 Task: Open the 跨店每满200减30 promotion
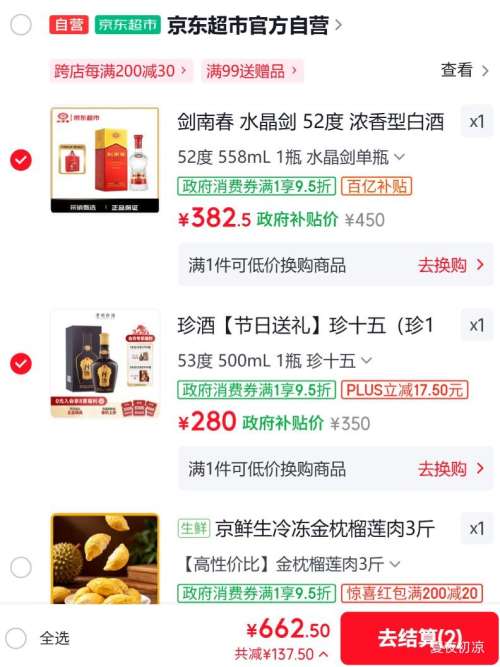(x=120, y=71)
